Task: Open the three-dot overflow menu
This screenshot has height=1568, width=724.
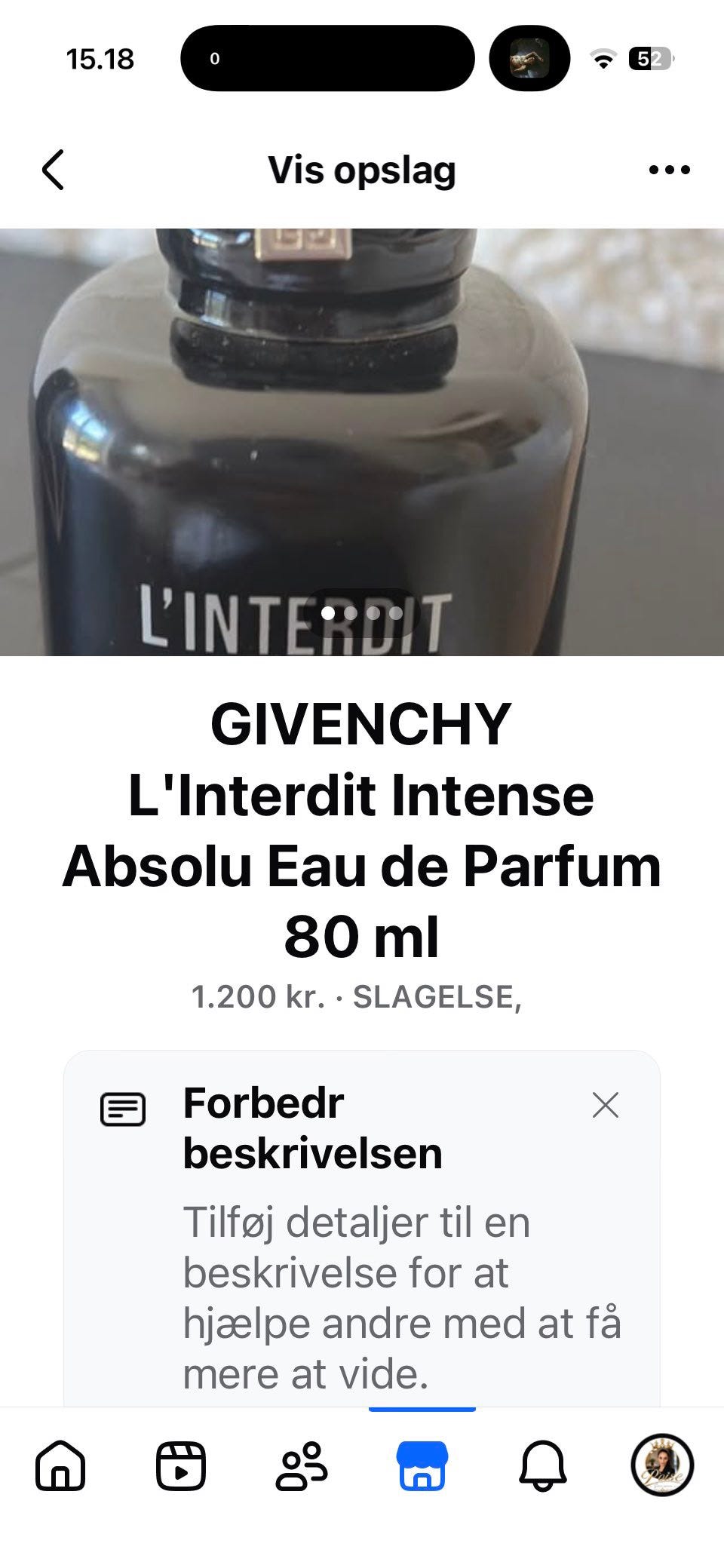Action: [x=670, y=170]
